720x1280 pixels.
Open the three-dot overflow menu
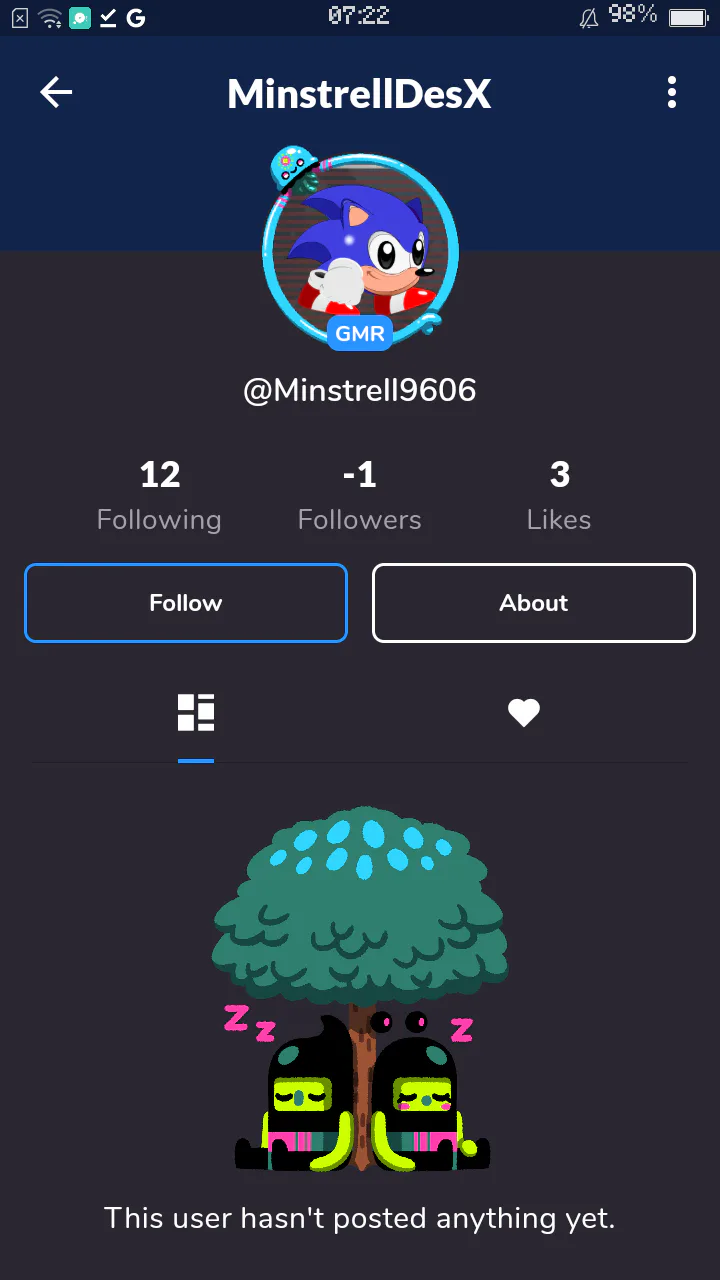click(672, 93)
